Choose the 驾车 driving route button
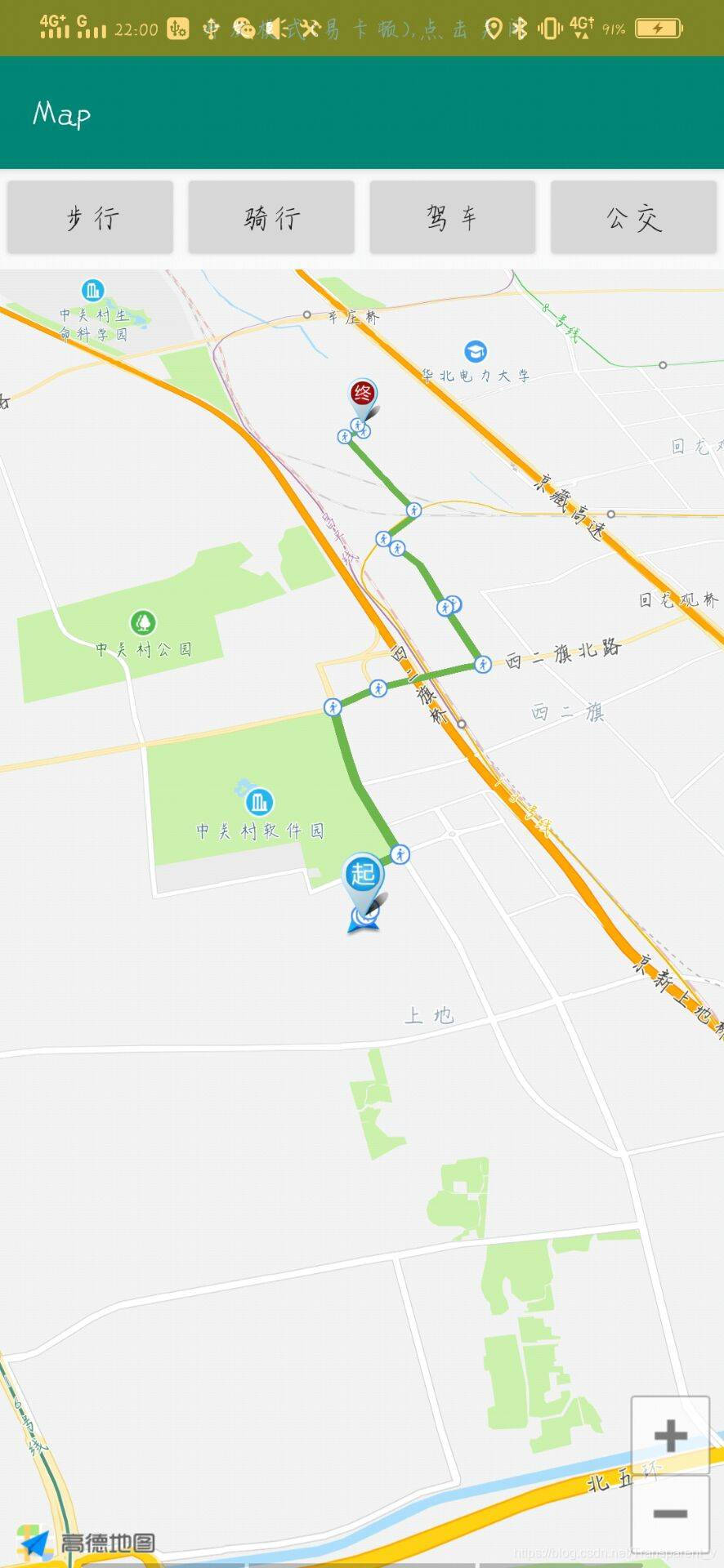The height and width of the screenshot is (1568, 724). (x=452, y=217)
